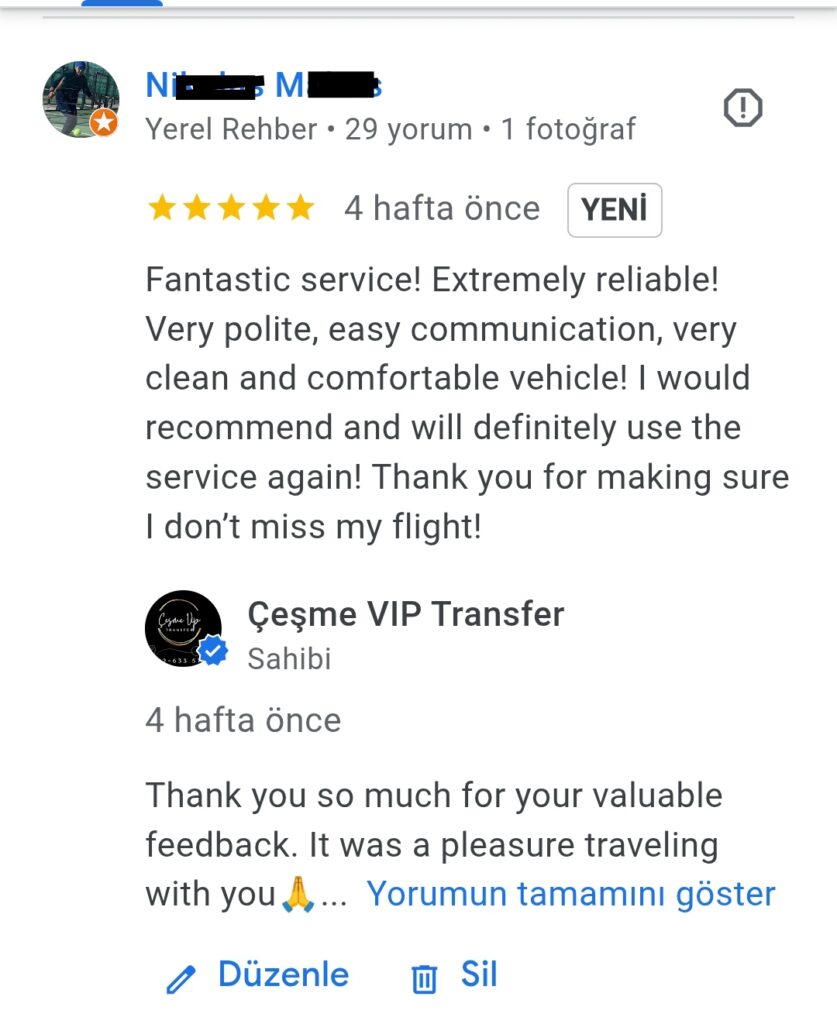This screenshot has height=1024, width=837.
Task: Click the Sil trash can icon
Action: pos(424,975)
